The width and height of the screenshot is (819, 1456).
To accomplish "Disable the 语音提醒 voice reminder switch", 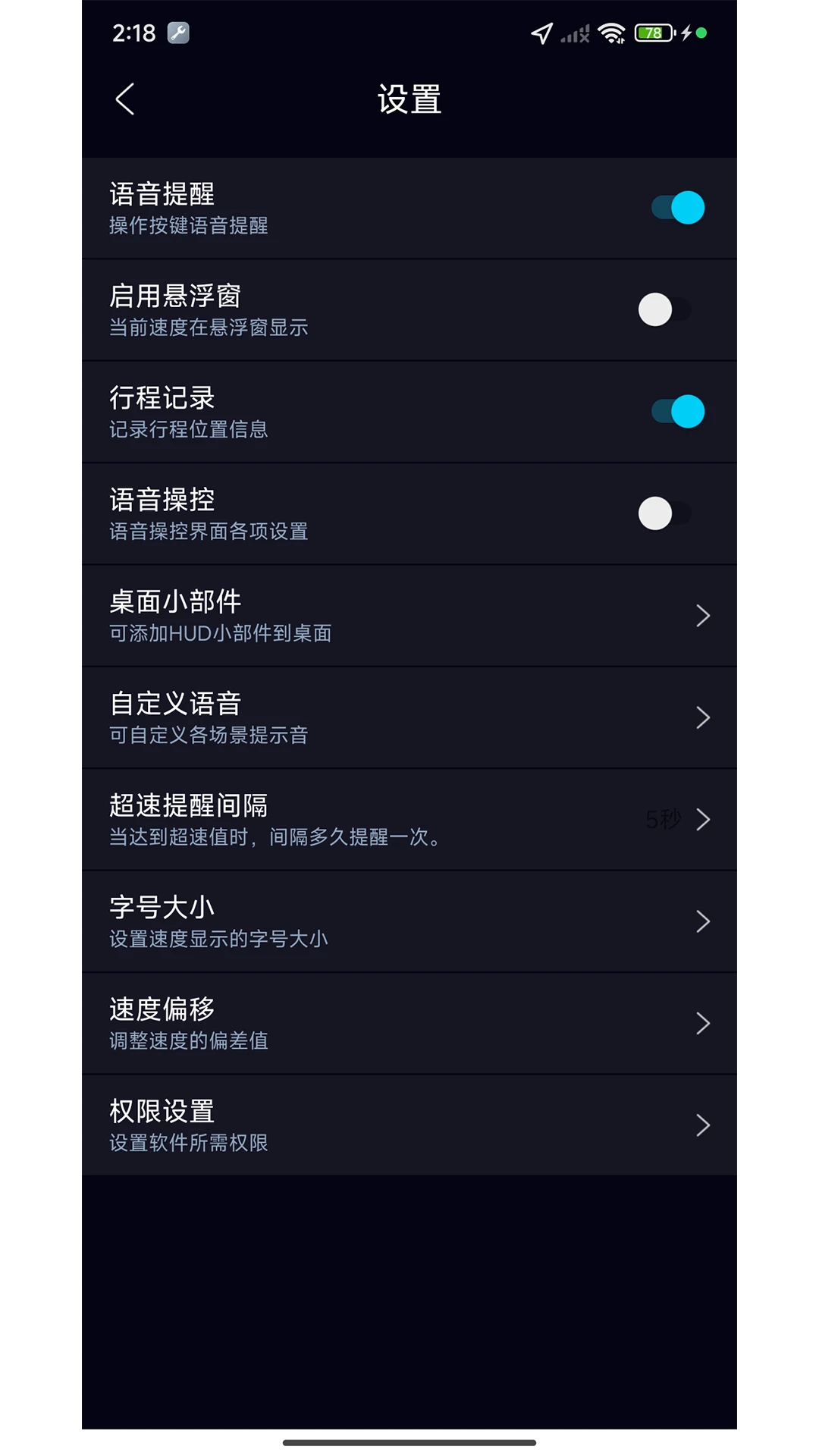I will click(676, 207).
